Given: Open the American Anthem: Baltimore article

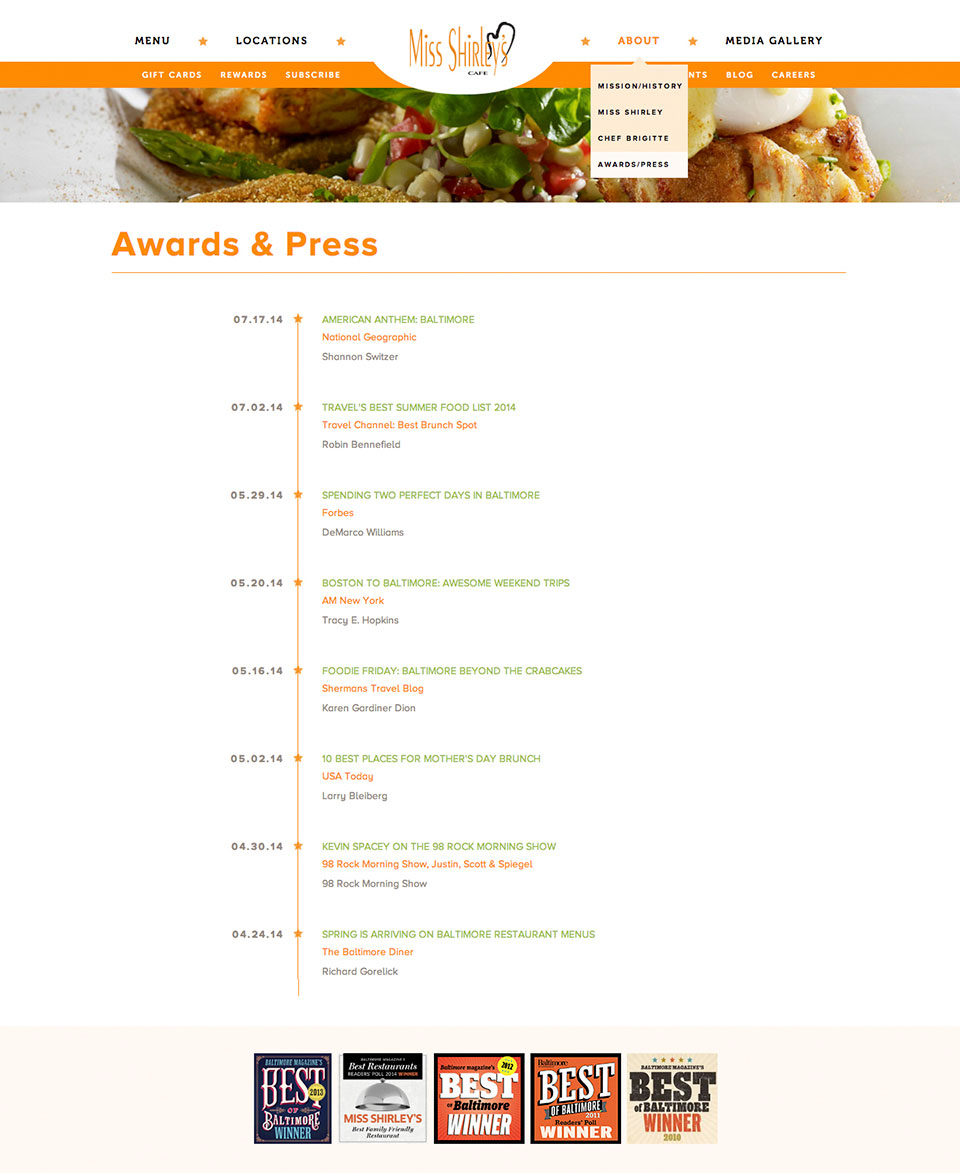Looking at the screenshot, I should (x=398, y=320).
